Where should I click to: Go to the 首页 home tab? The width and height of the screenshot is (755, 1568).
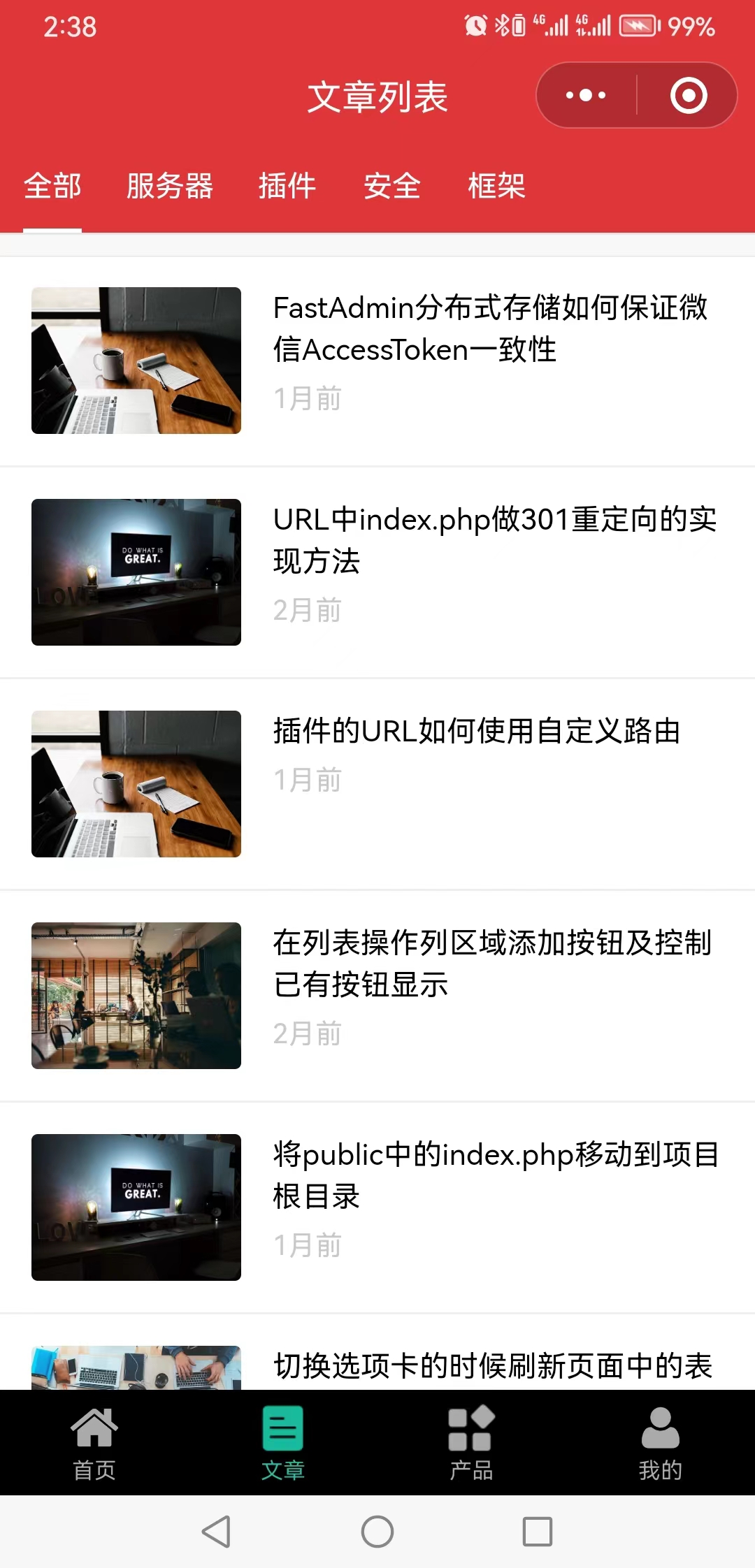(94, 1444)
